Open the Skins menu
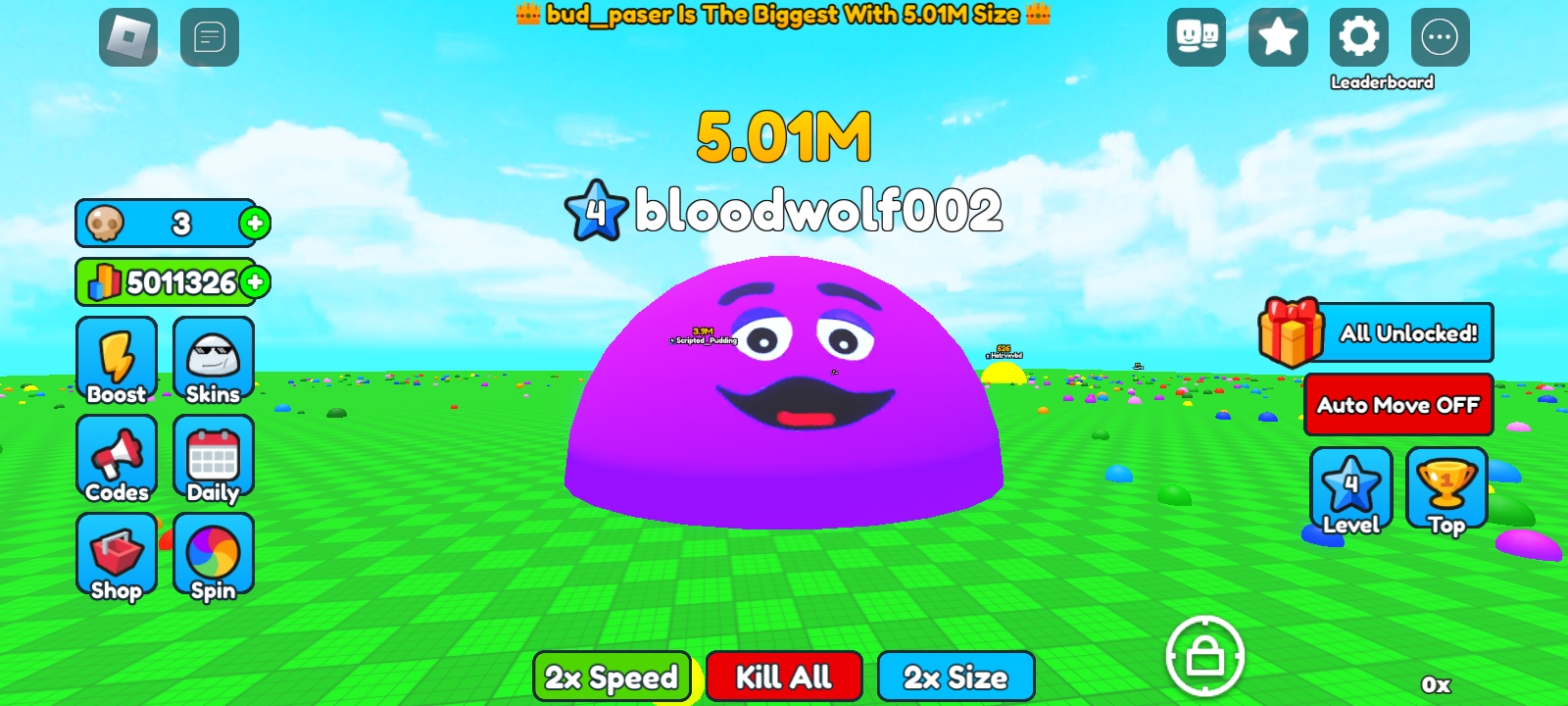Viewport: 1568px width, 706px height. [214, 360]
